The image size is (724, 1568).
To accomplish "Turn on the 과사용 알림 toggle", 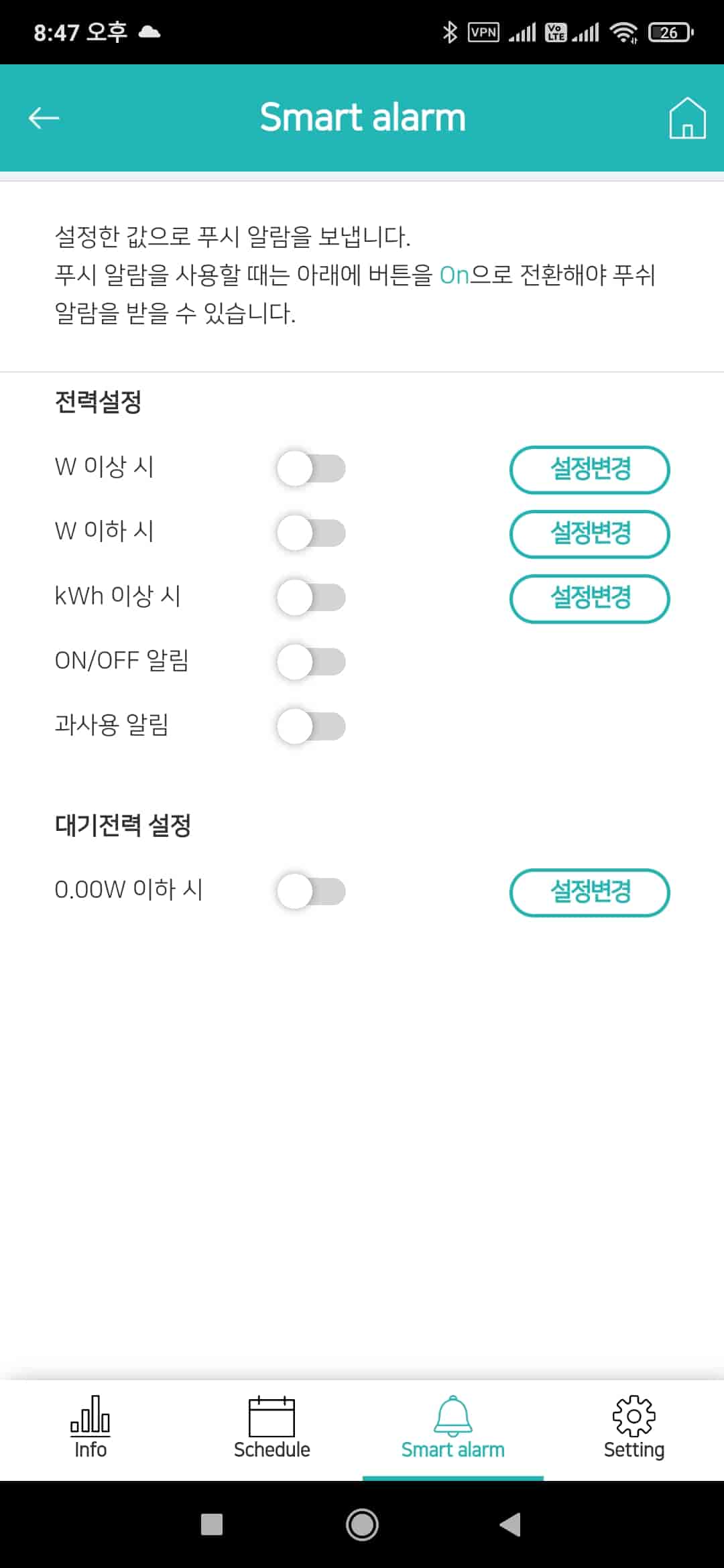I will point(310,725).
